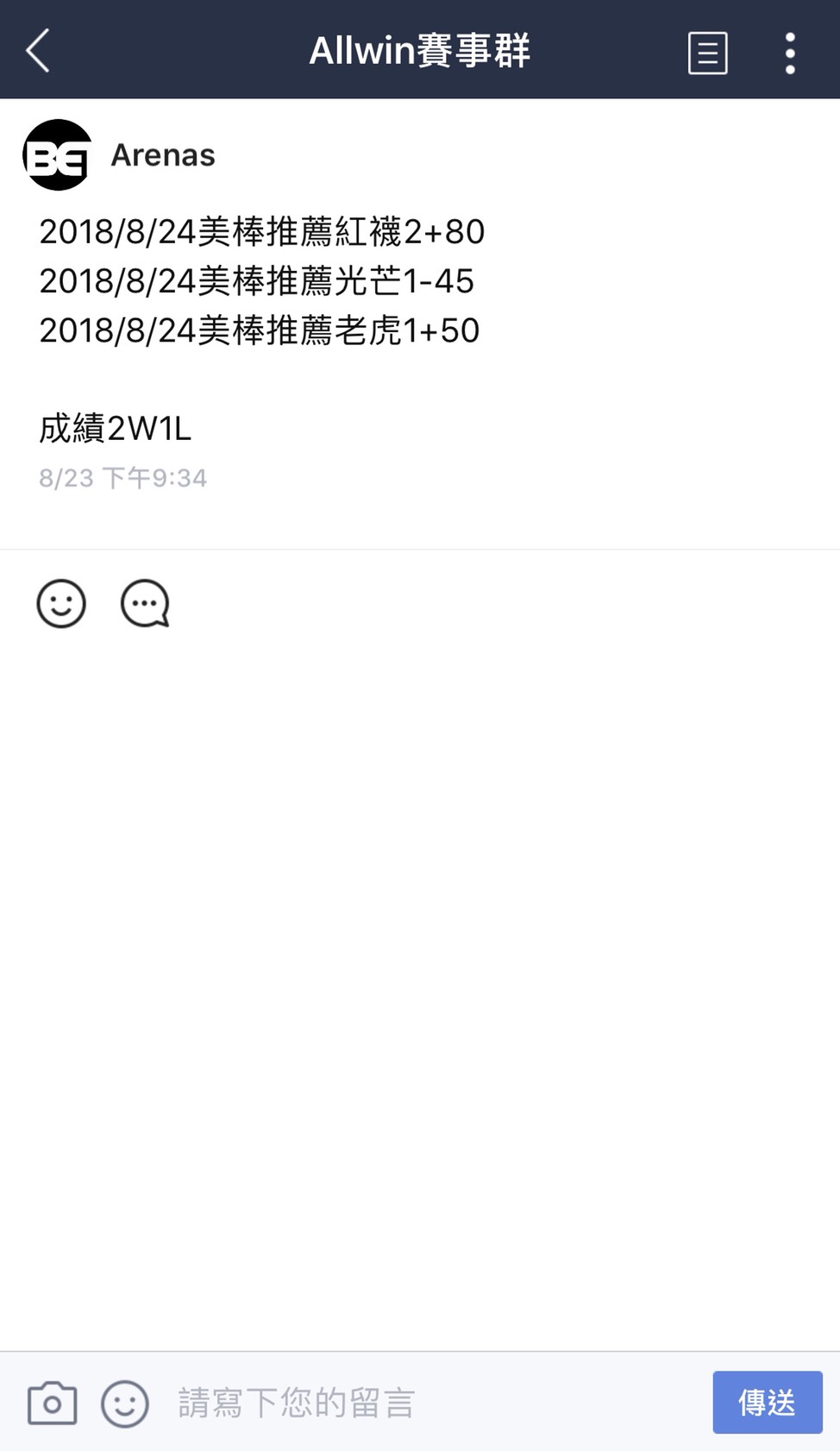This screenshot has width=840, height=1451.
Task: Attach a photo with the camera icon
Action: click(x=52, y=1403)
